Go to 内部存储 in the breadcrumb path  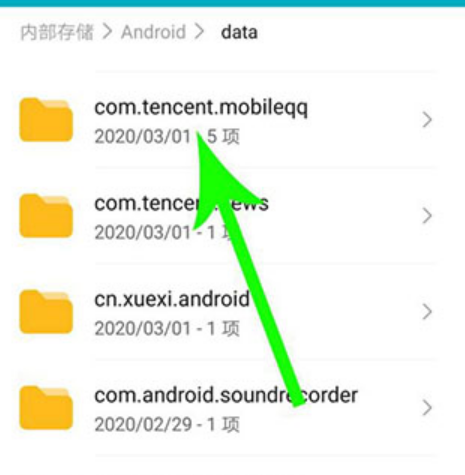tap(57, 32)
